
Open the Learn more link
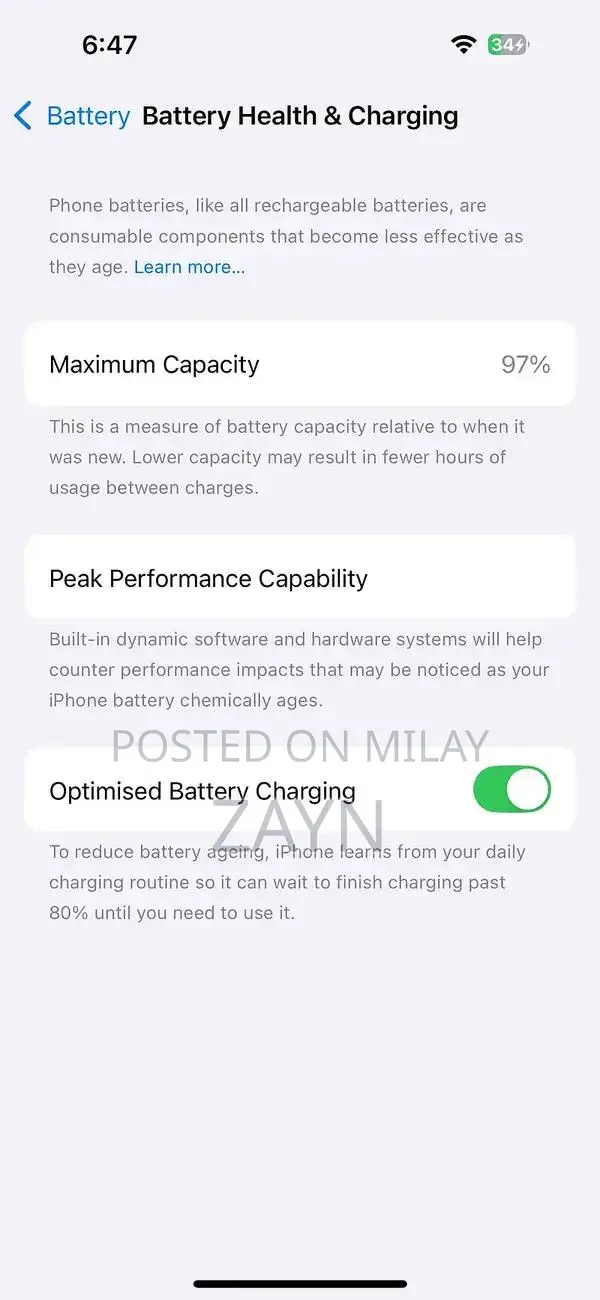189,267
